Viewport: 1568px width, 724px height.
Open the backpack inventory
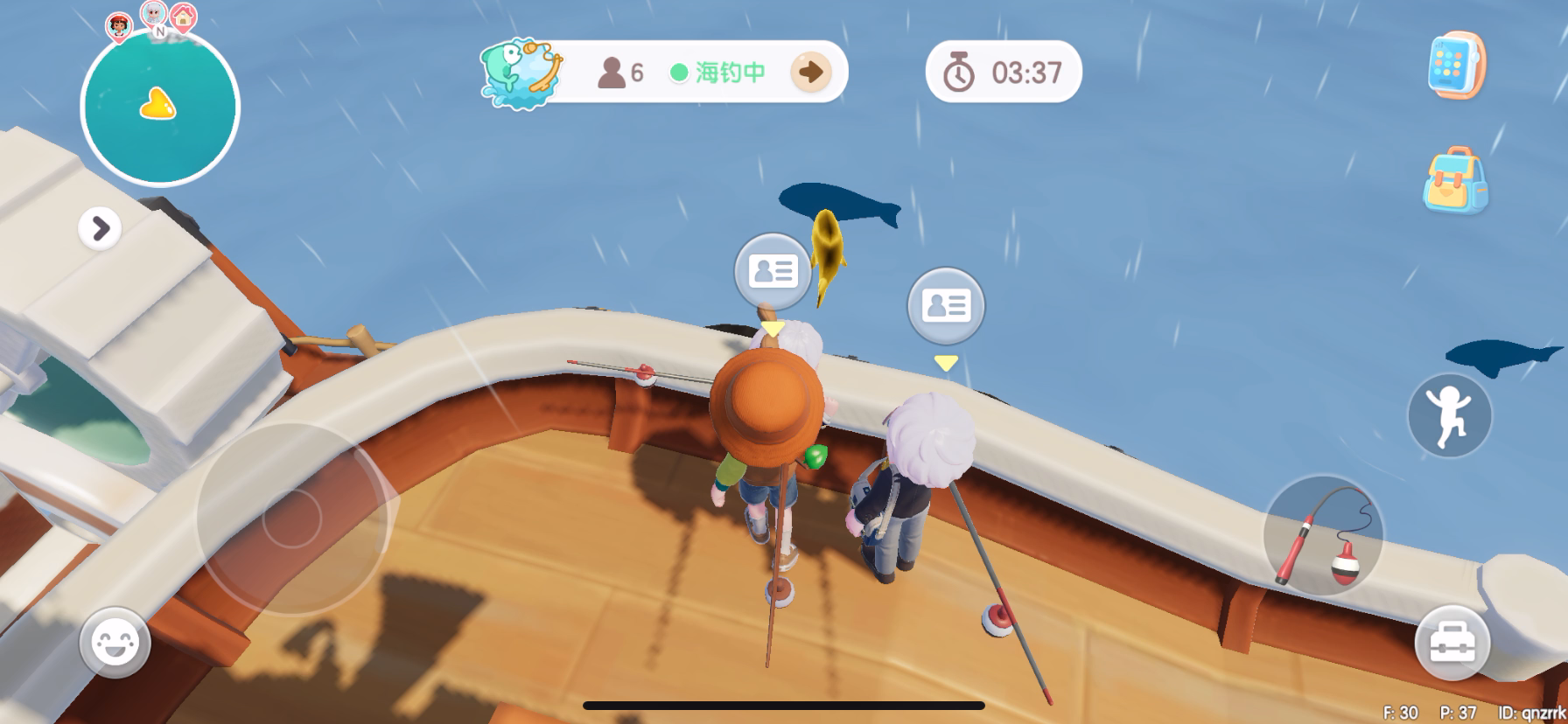coord(1454,181)
